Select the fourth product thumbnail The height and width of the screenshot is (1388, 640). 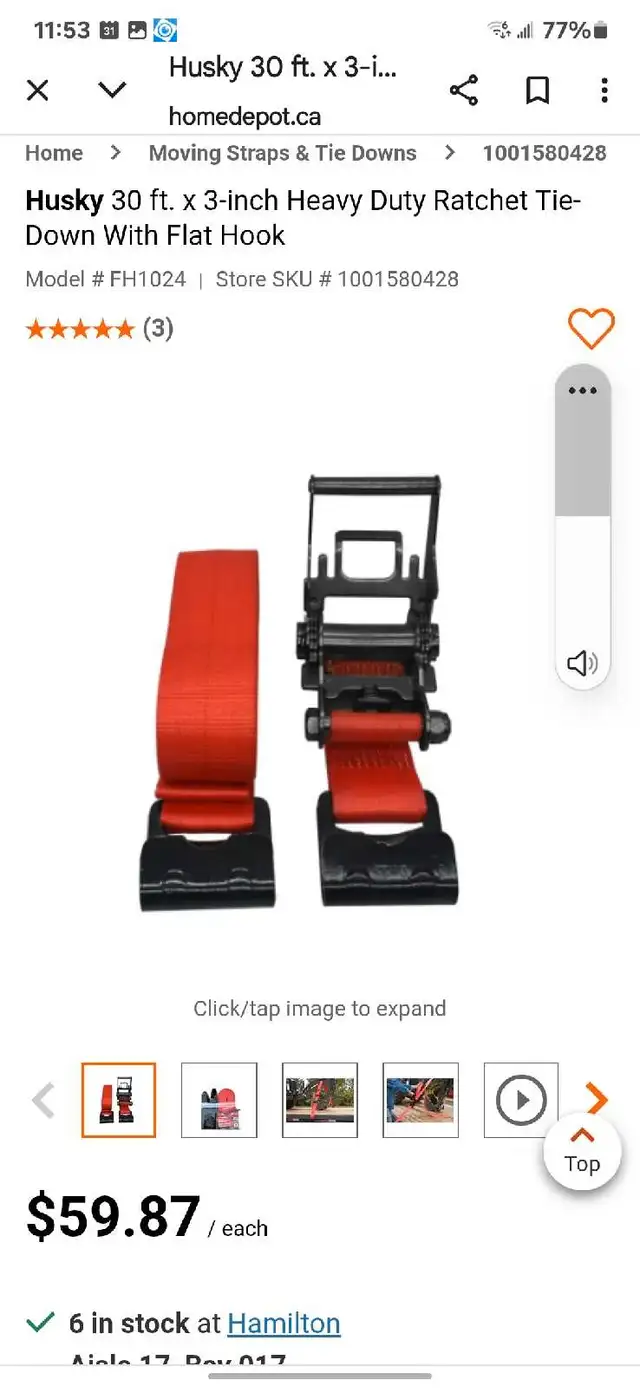pyautogui.click(x=421, y=1100)
